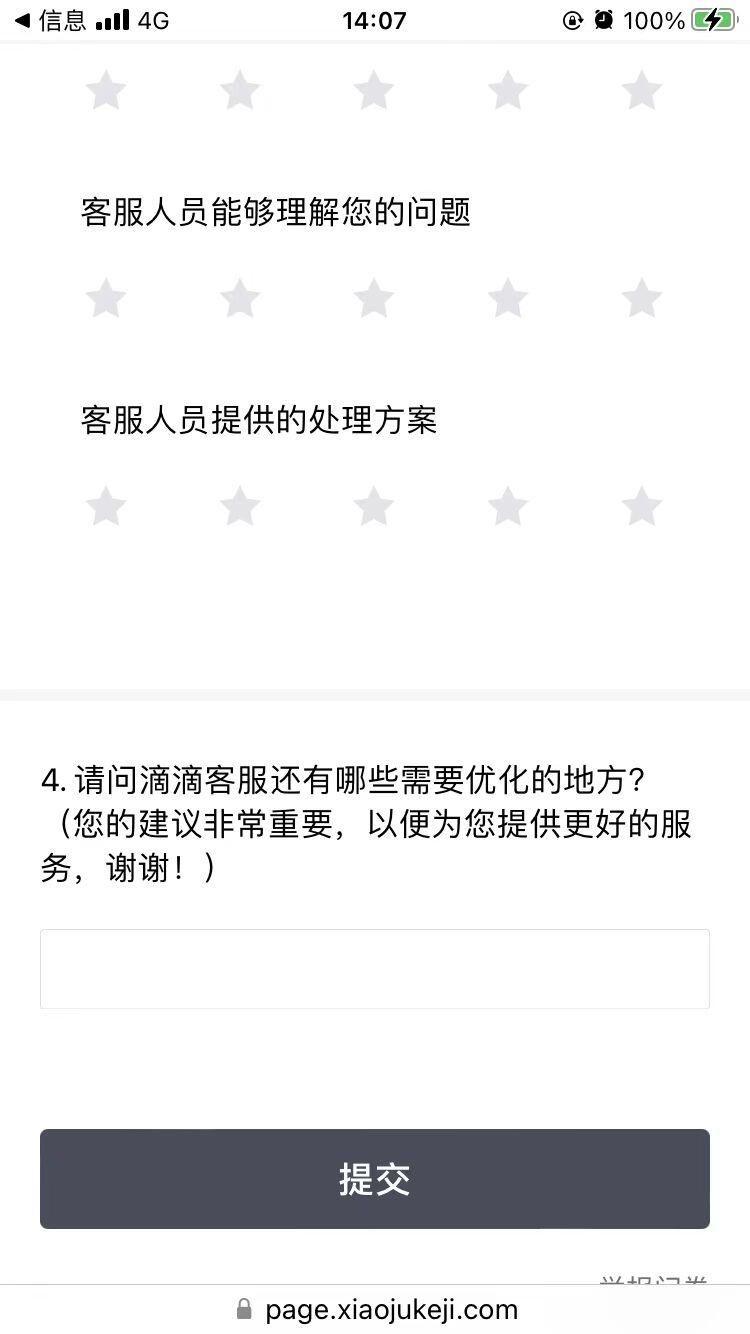Image resolution: width=750 pixels, height=1334 pixels.
Task: Return to 信息 app via status bar
Action: [x=50, y=20]
